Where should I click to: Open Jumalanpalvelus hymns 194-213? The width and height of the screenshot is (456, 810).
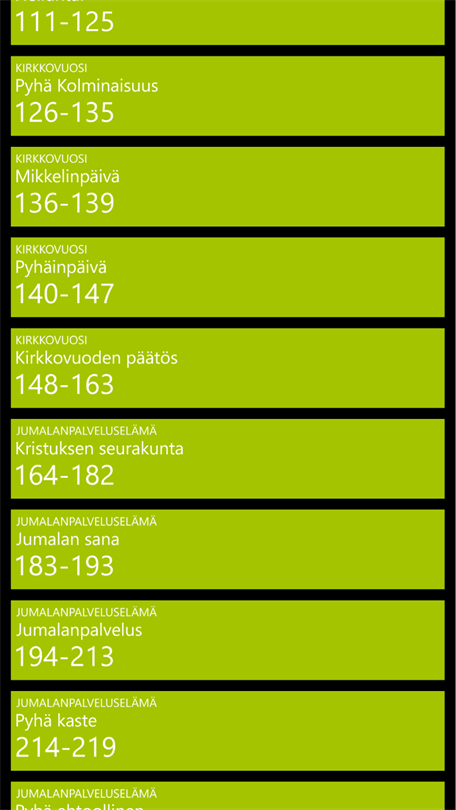(x=228, y=640)
